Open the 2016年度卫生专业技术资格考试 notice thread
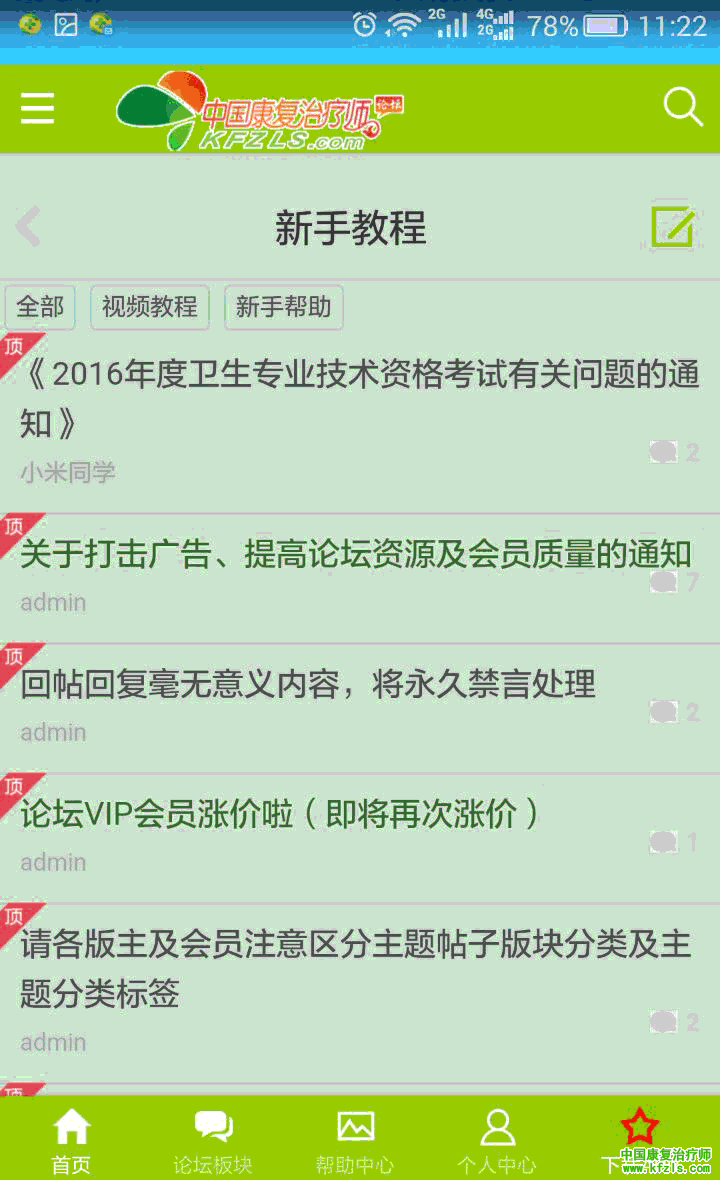The image size is (720, 1180). [360, 398]
